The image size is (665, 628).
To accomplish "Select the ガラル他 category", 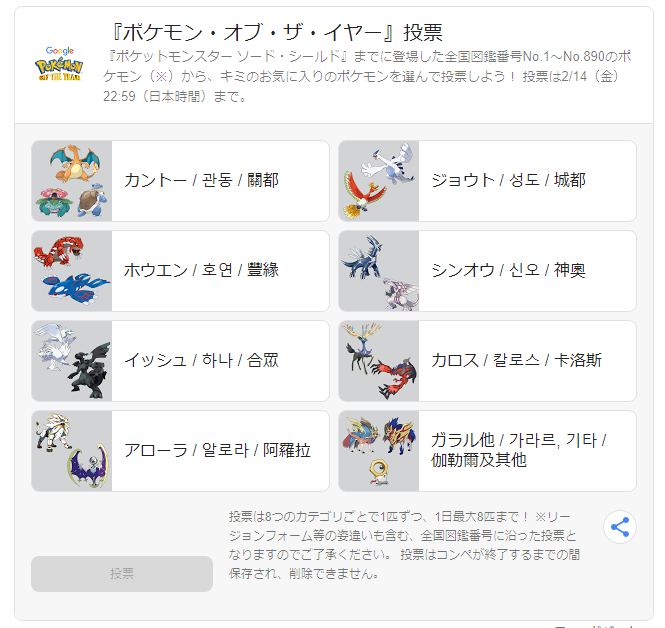I will (487, 451).
